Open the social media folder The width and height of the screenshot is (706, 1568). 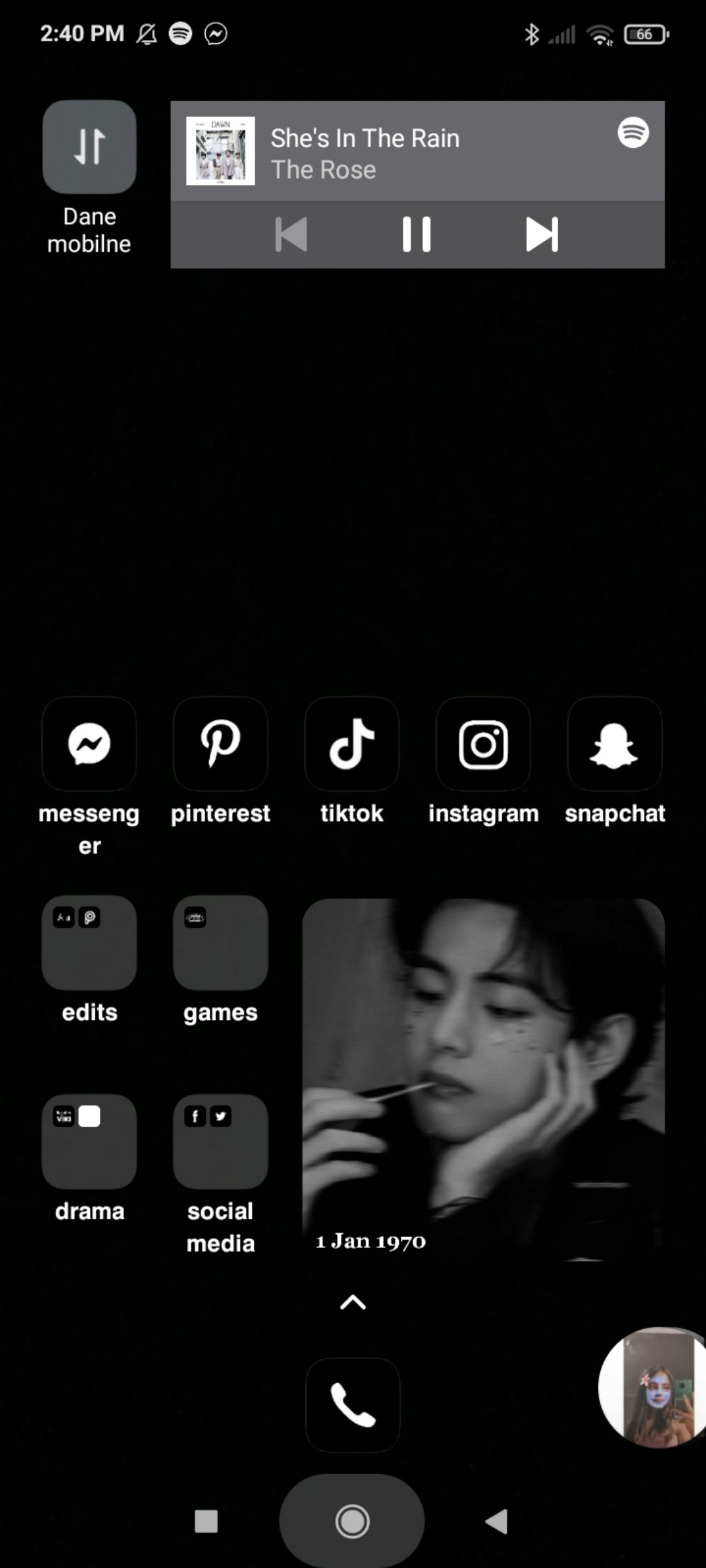(220, 1141)
